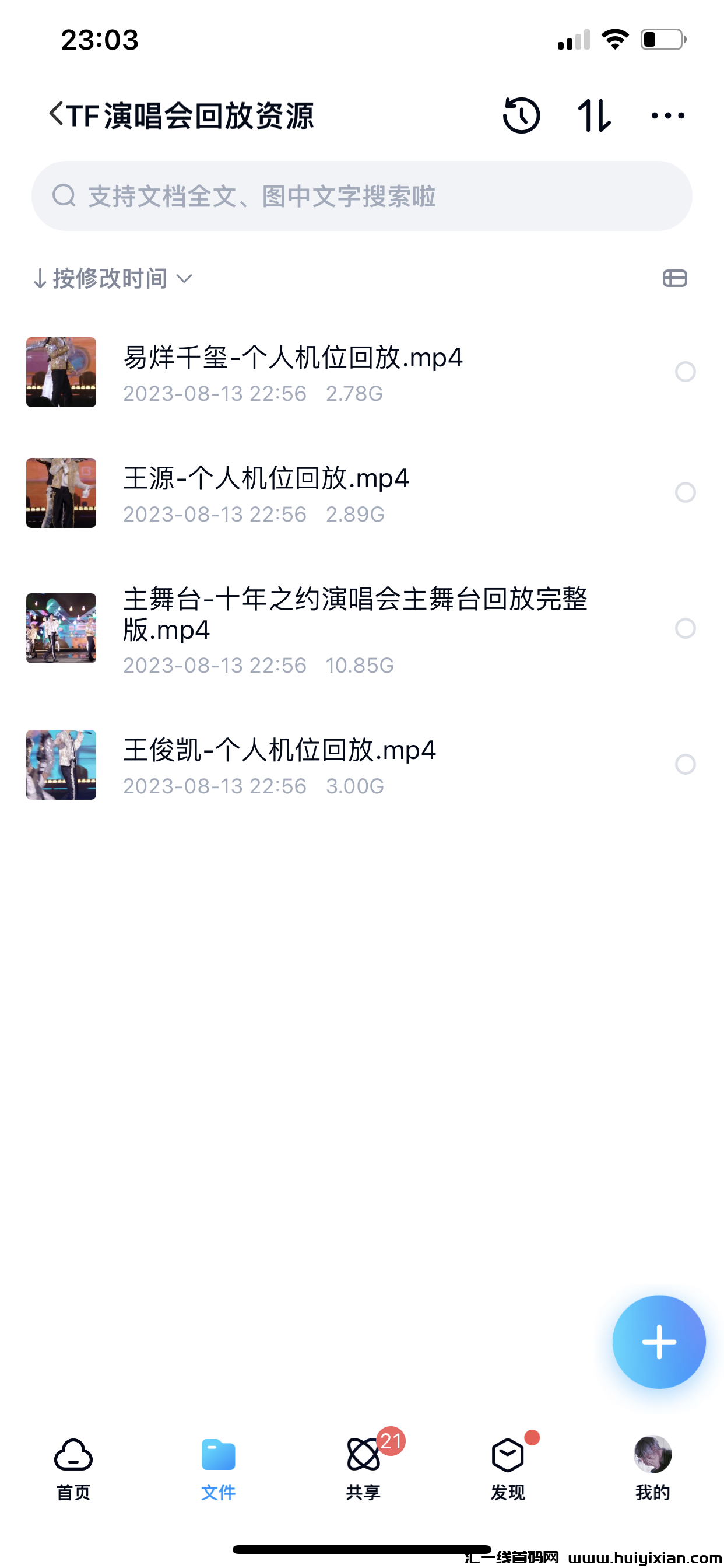
Task: Select checkbox for 易烊千玺 video file
Action: [x=686, y=373]
